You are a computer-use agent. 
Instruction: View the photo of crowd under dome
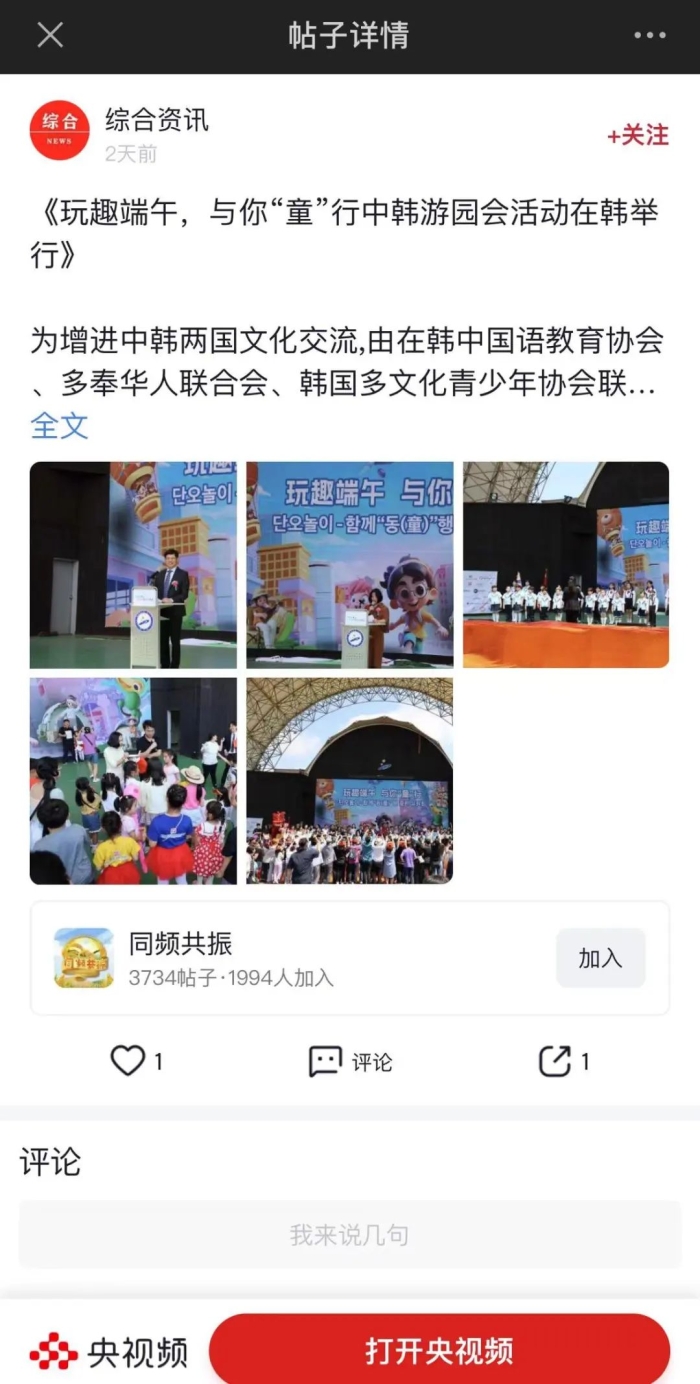(350, 781)
